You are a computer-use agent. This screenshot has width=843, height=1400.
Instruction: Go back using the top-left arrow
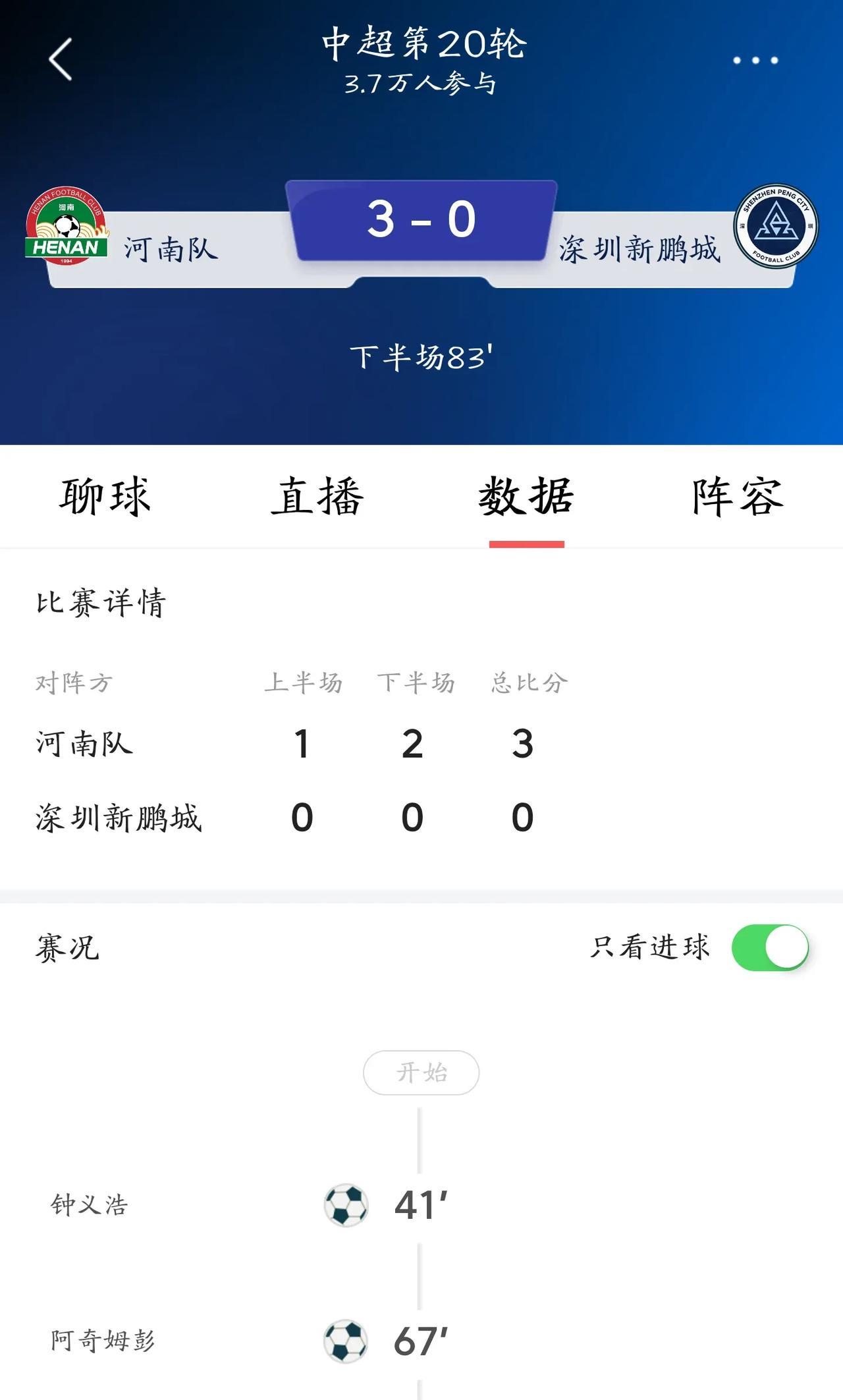pos(61,59)
